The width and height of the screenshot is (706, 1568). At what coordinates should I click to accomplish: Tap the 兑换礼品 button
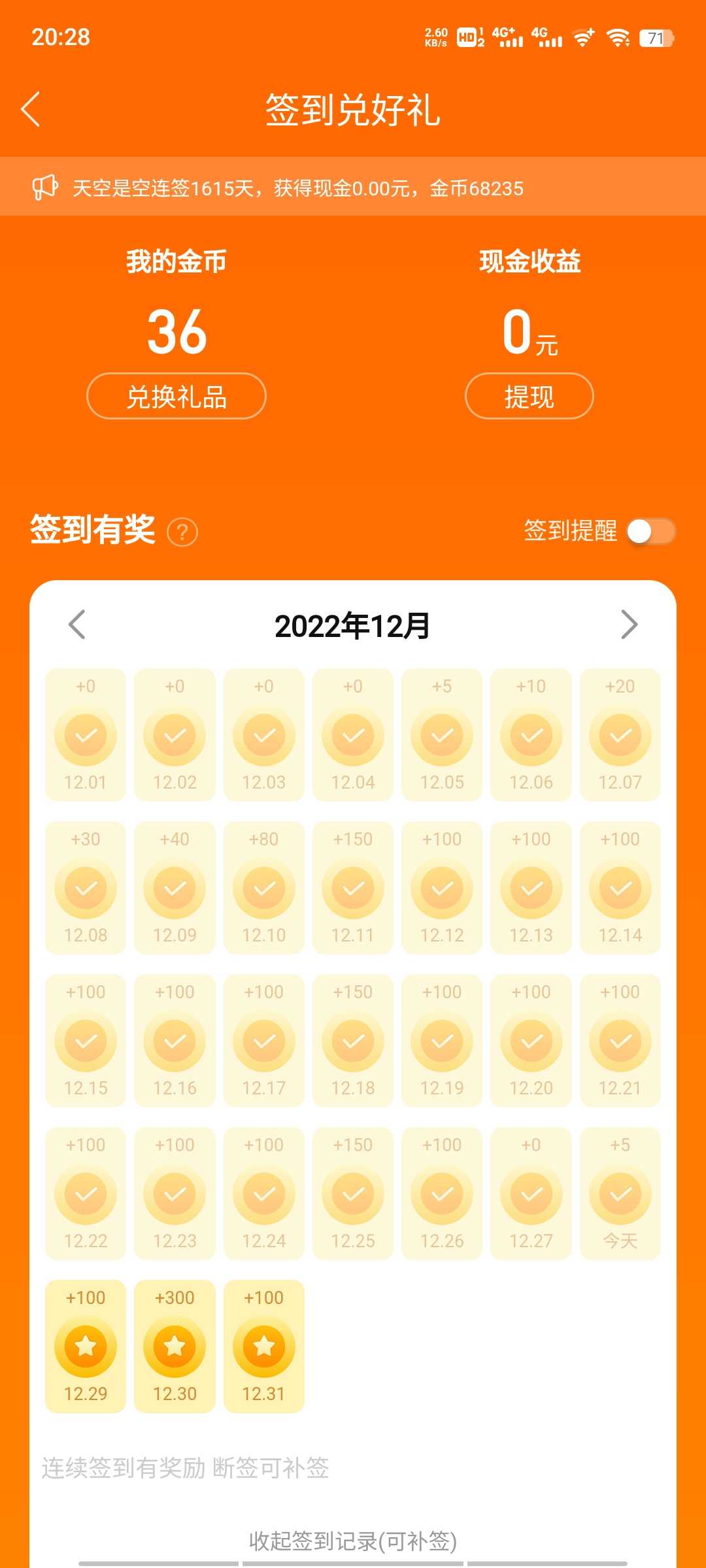click(176, 396)
